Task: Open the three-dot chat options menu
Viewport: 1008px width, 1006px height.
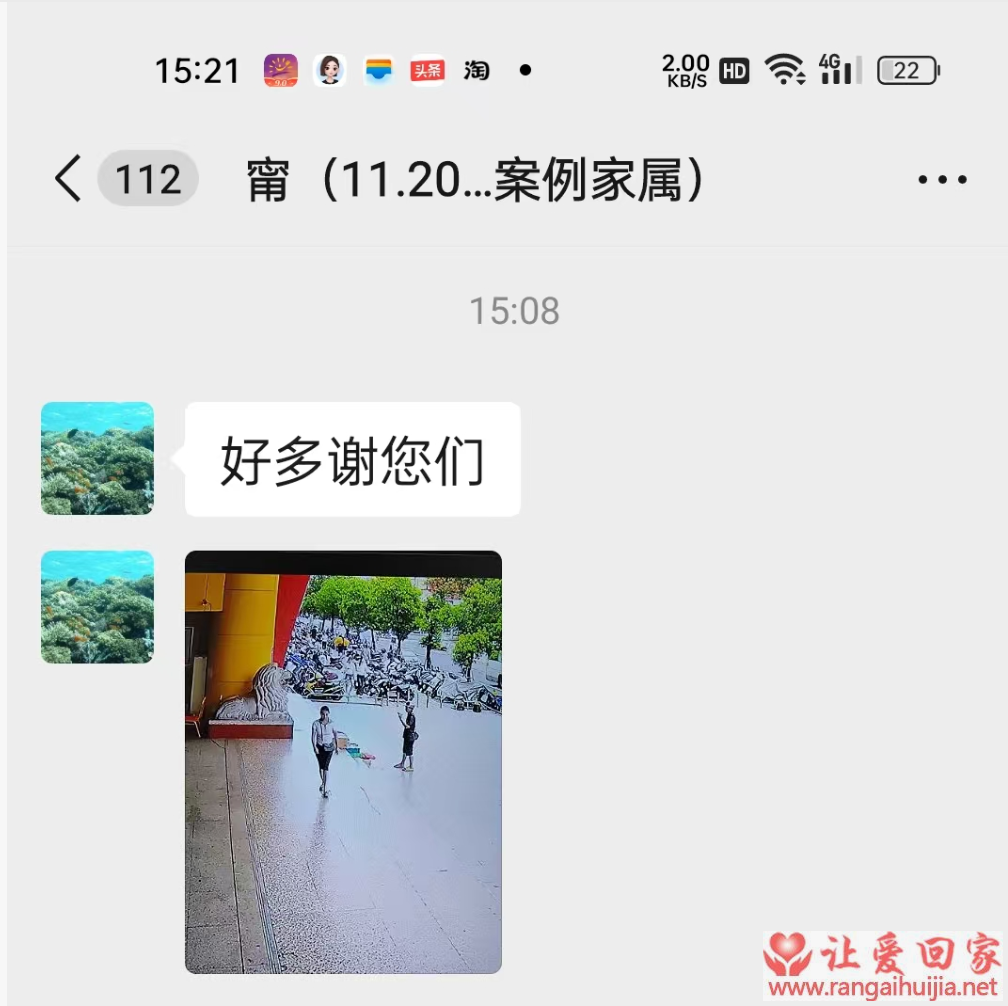Action: click(942, 180)
